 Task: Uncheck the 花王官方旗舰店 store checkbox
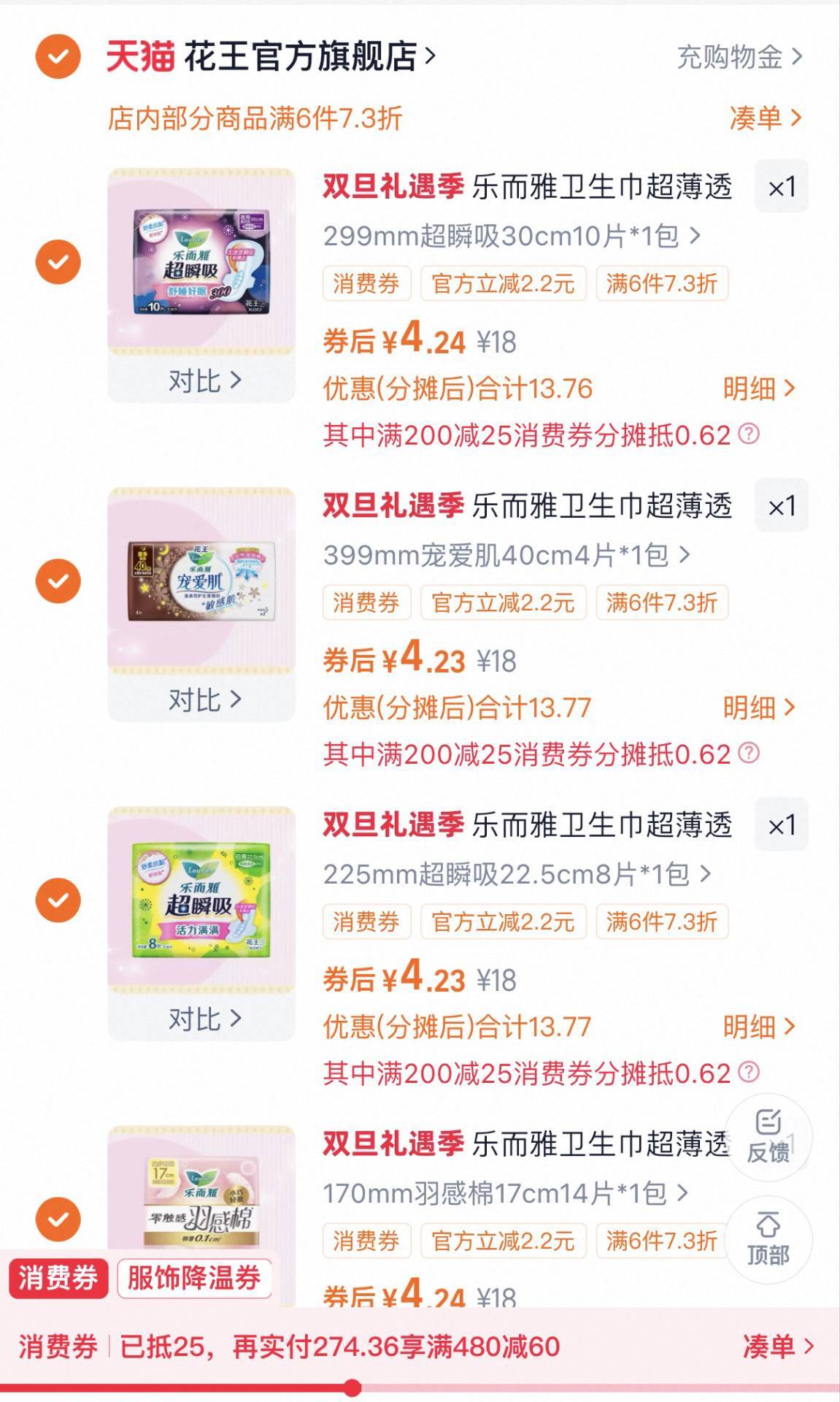(58, 56)
